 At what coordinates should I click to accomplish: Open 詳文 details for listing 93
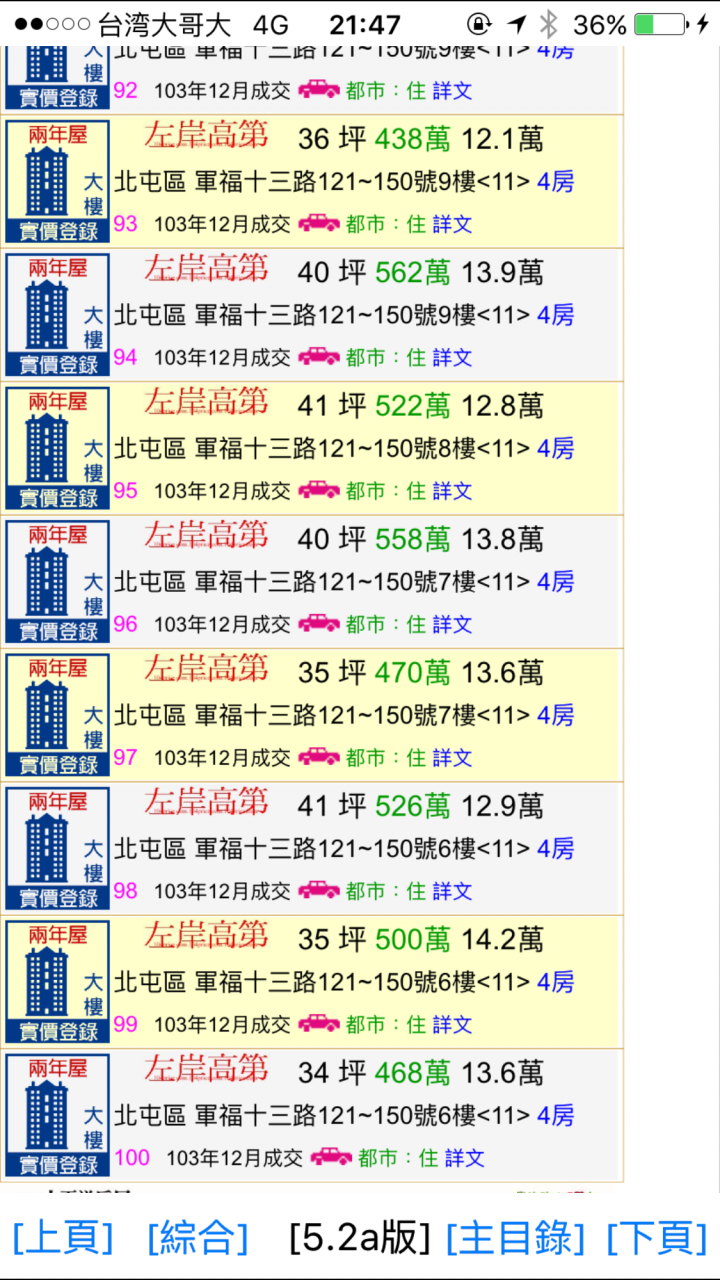click(x=452, y=224)
